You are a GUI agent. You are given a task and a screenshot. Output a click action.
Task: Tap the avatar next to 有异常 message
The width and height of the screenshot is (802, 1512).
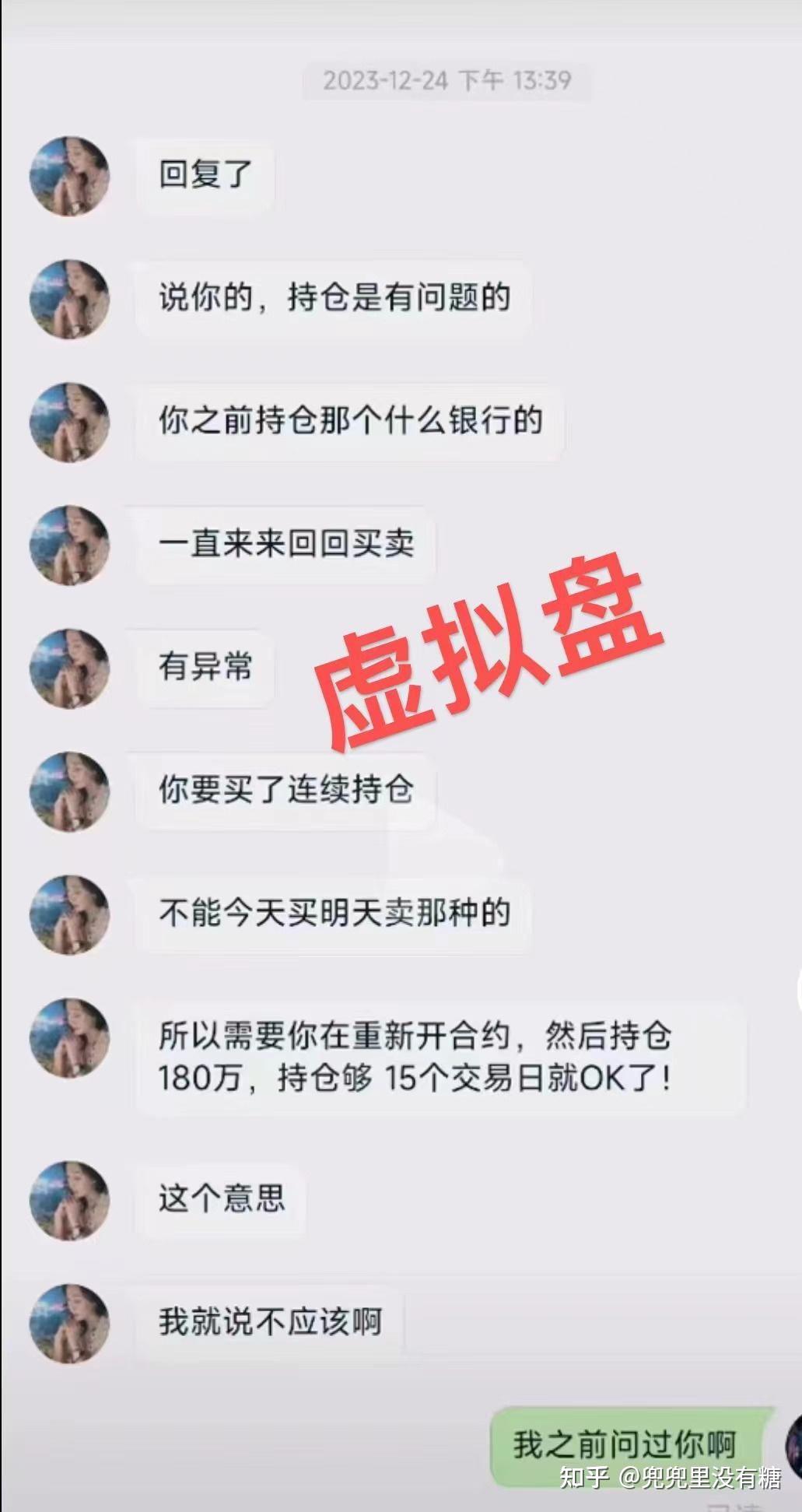[68, 669]
